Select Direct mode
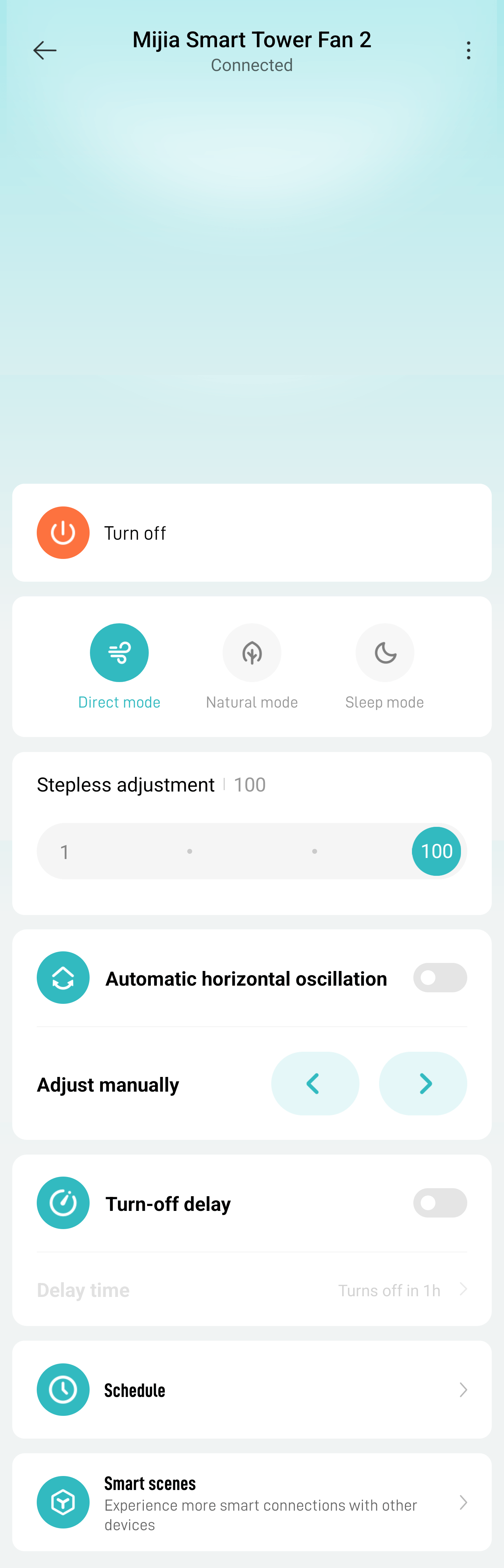The width and height of the screenshot is (504, 1568). tap(119, 653)
